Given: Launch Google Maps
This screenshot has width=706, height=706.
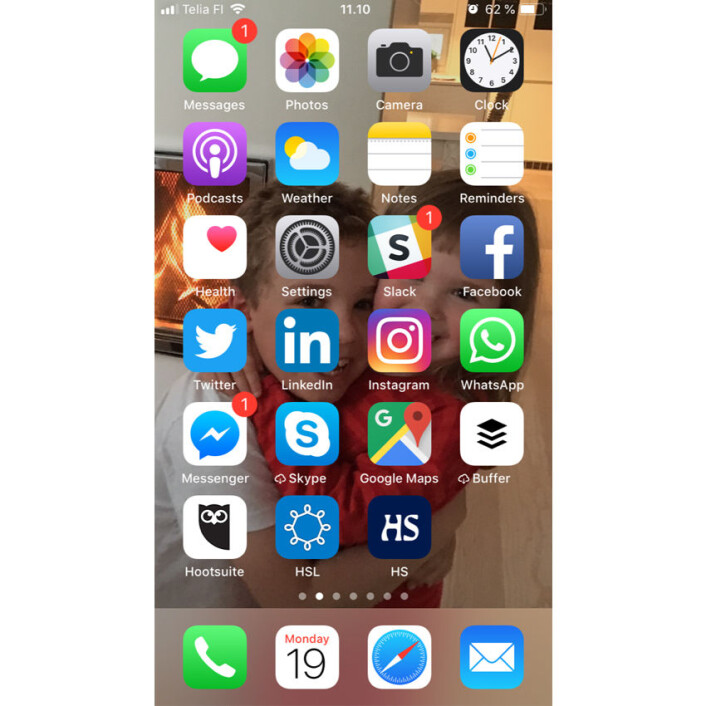Looking at the screenshot, I should pyautogui.click(x=399, y=434).
